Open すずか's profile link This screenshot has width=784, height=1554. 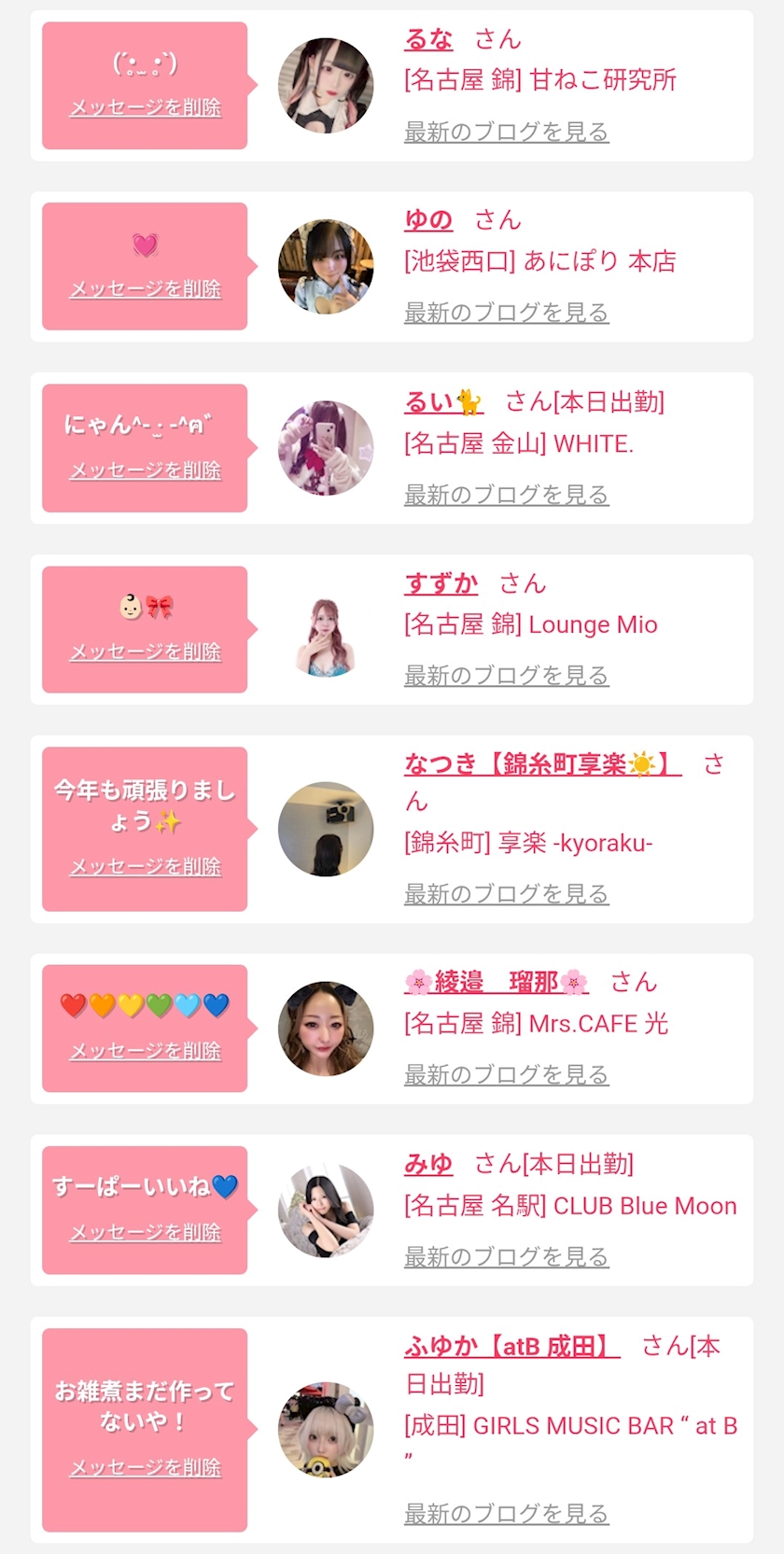(x=441, y=584)
